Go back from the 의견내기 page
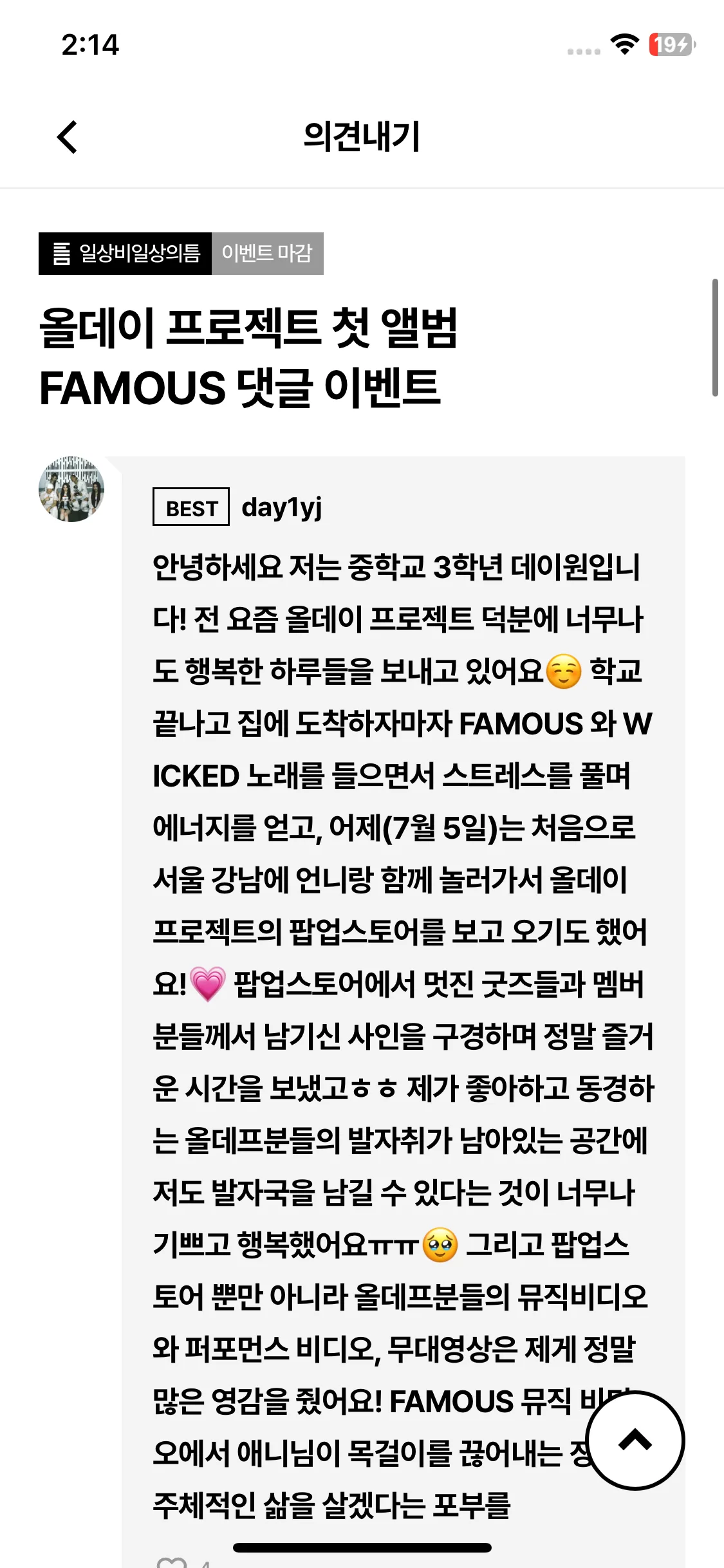 click(x=68, y=137)
